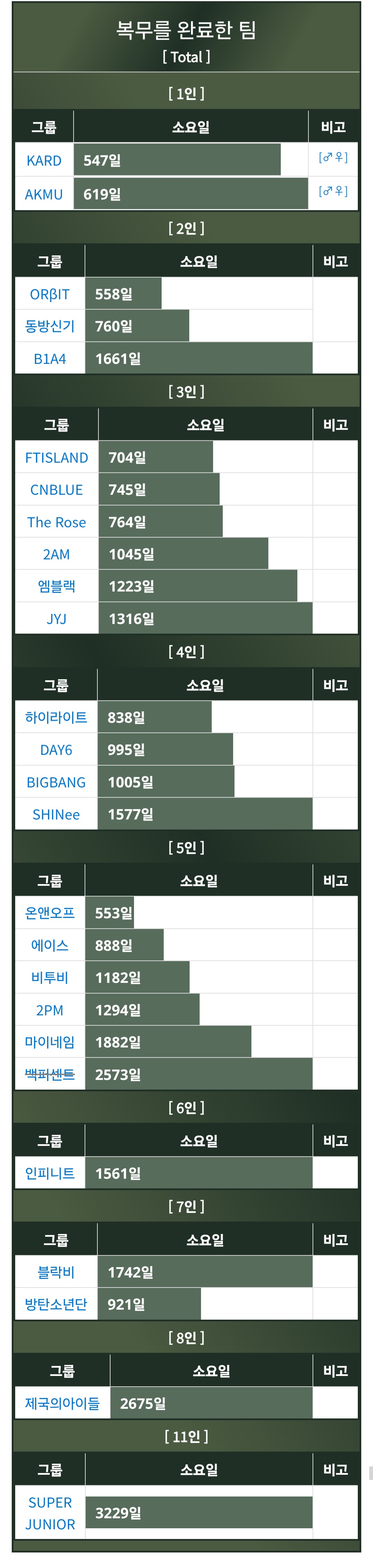The width and height of the screenshot is (373, 1568).
Task: Open the 인피니트 link
Action: [x=50, y=1173]
